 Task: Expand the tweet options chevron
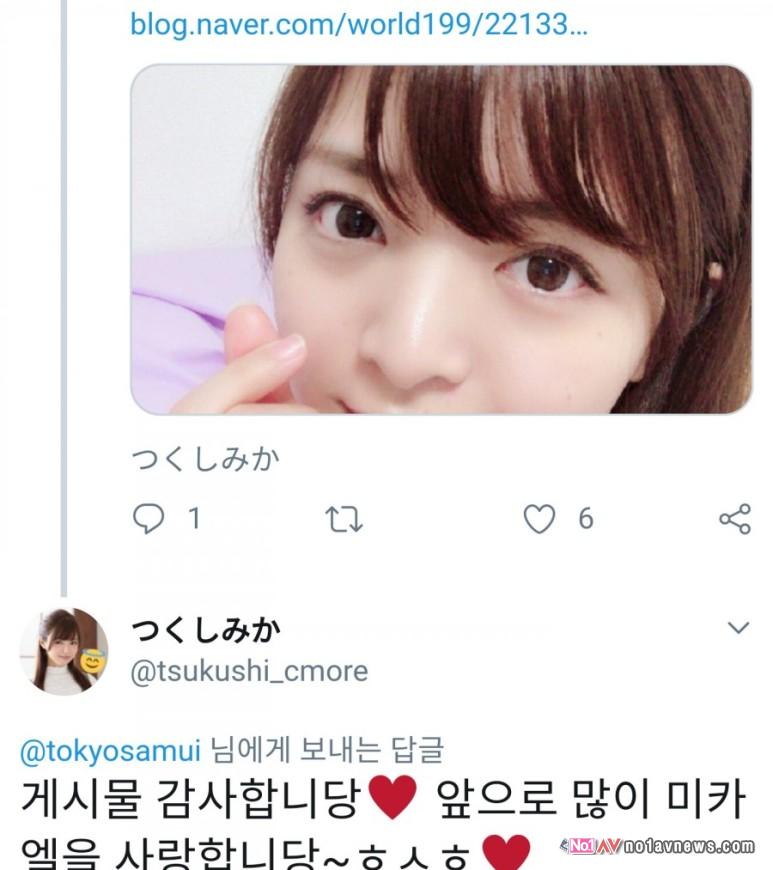click(x=738, y=628)
